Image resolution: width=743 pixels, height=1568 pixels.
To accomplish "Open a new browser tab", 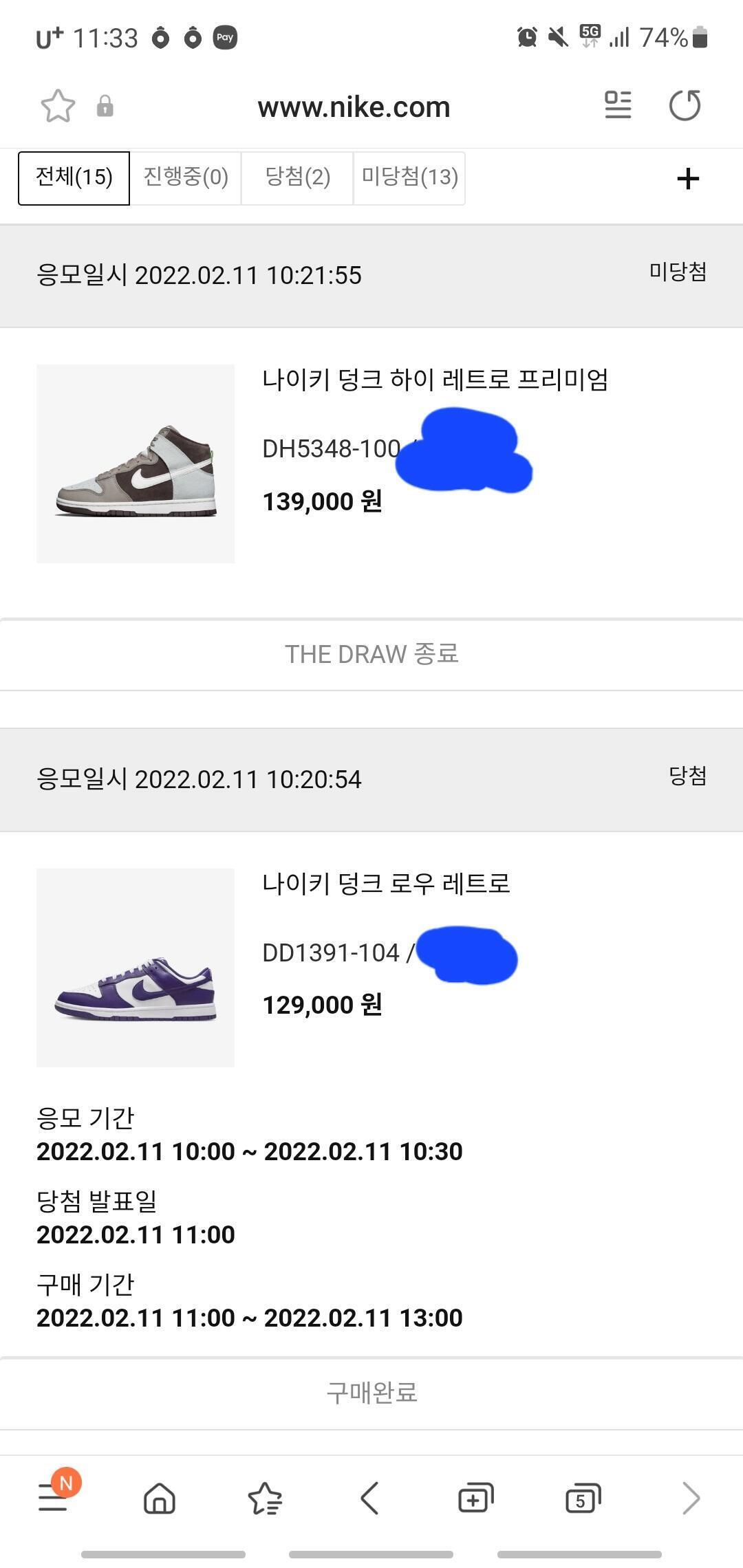I will (x=476, y=1498).
